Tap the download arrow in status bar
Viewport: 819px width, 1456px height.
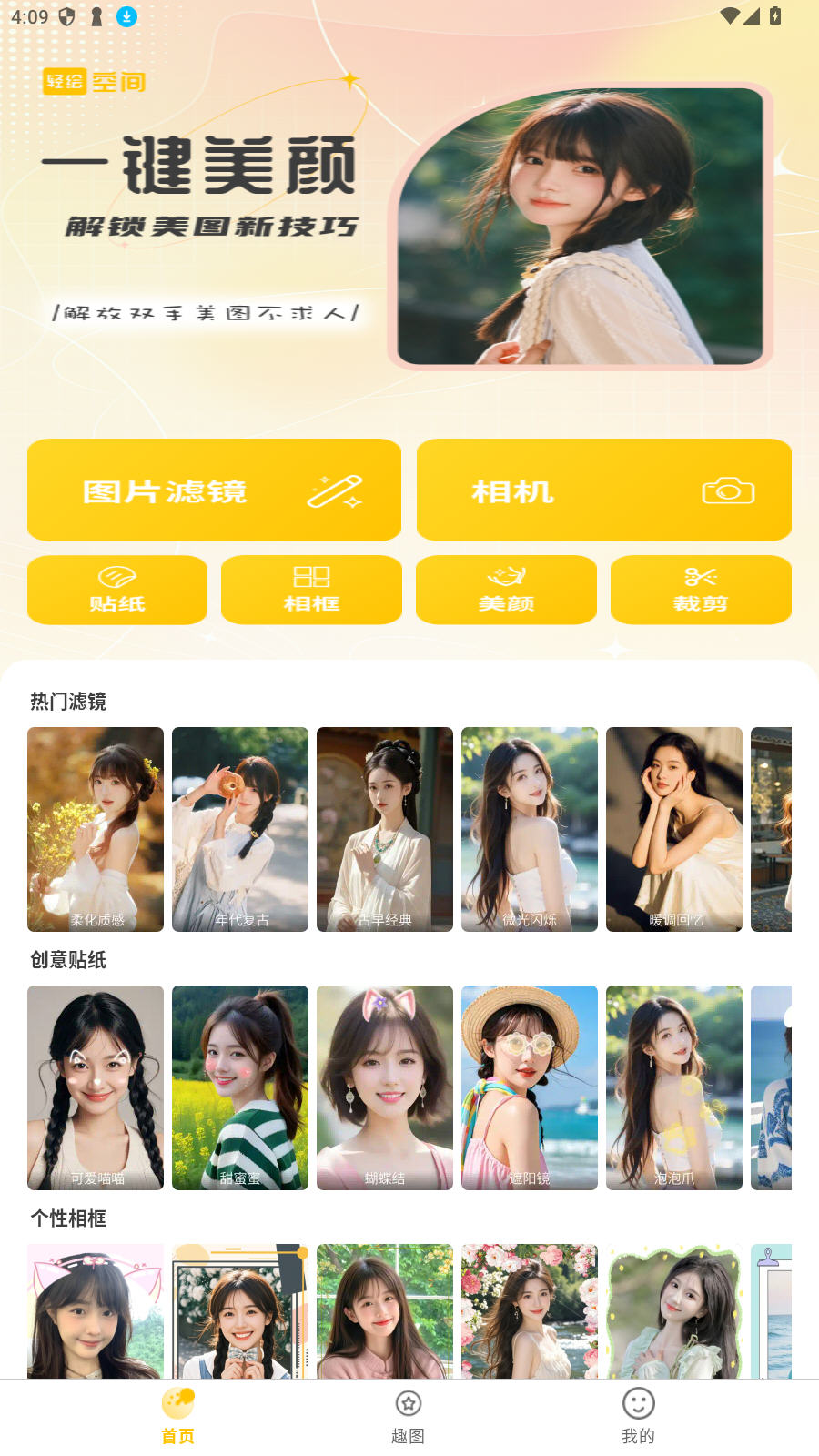[x=126, y=15]
